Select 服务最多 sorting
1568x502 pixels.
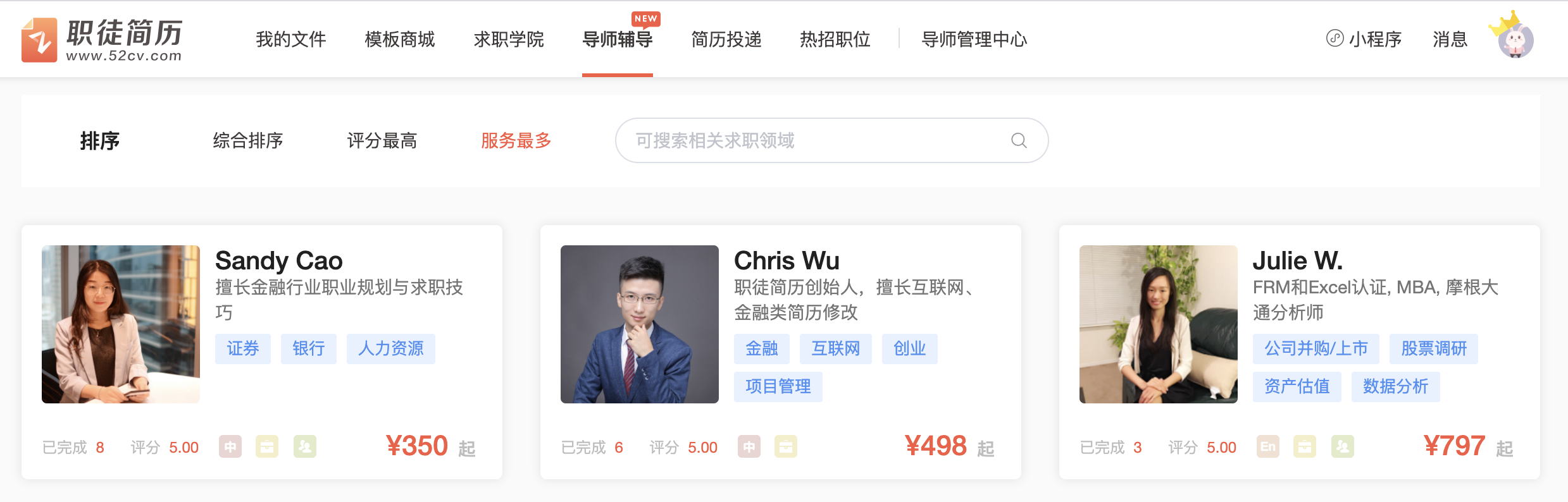click(516, 140)
